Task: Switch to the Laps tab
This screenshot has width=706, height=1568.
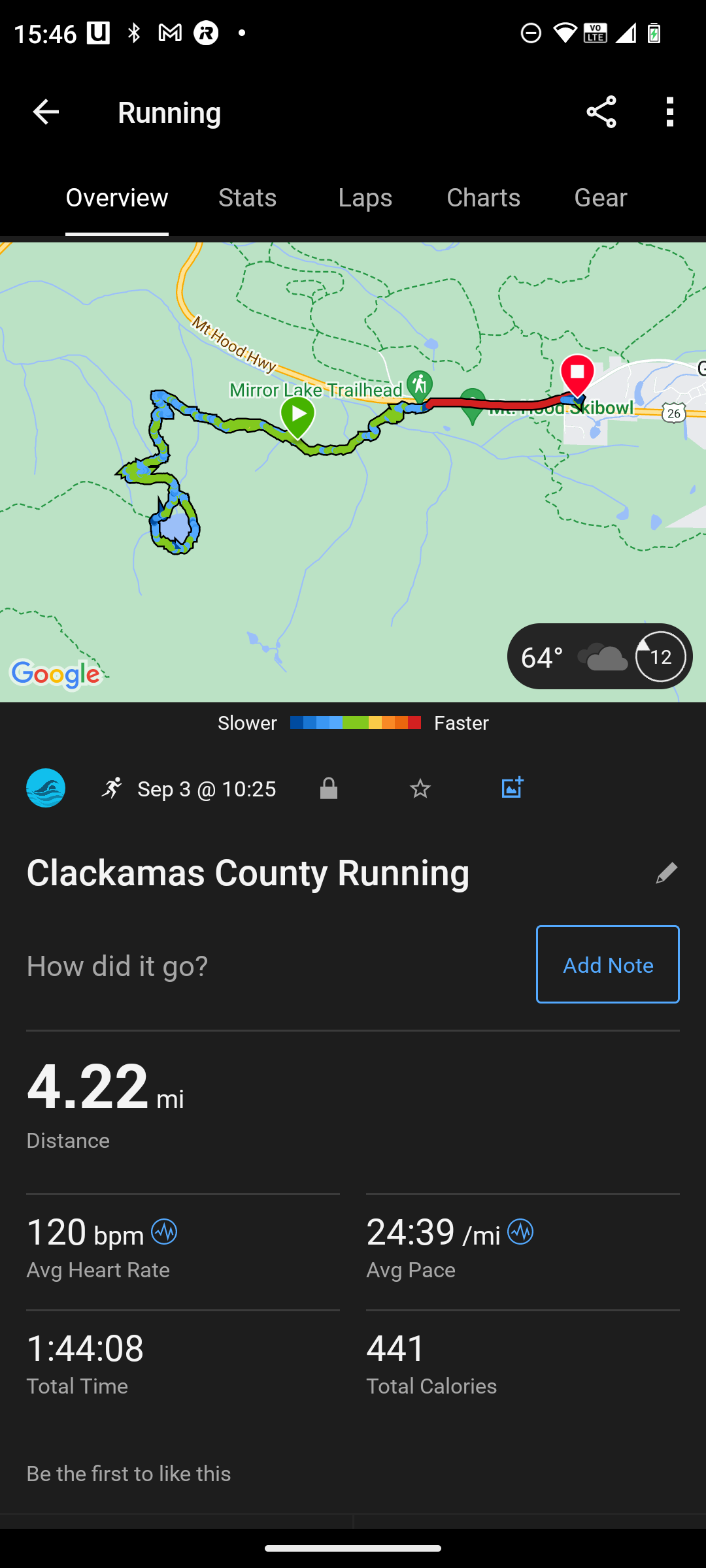Action: [365, 198]
